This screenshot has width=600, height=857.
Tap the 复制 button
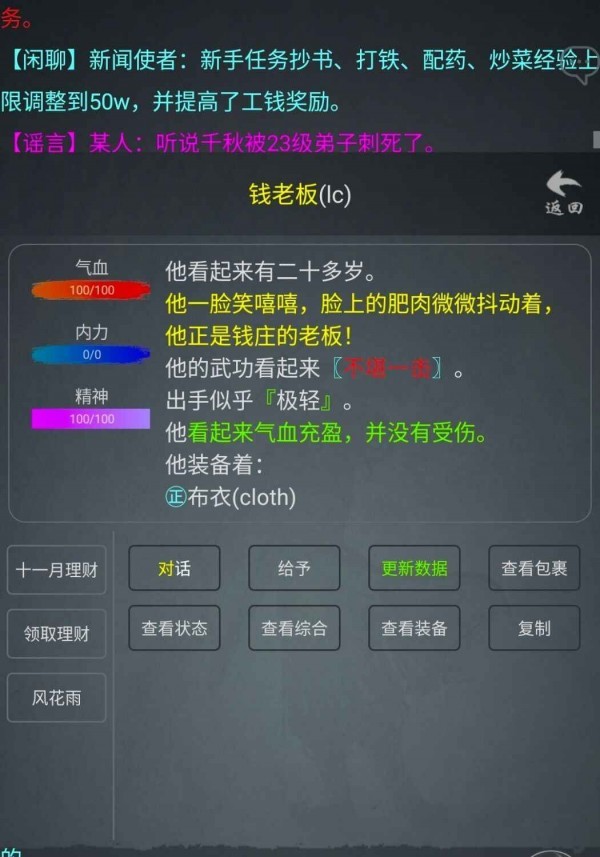click(x=534, y=628)
